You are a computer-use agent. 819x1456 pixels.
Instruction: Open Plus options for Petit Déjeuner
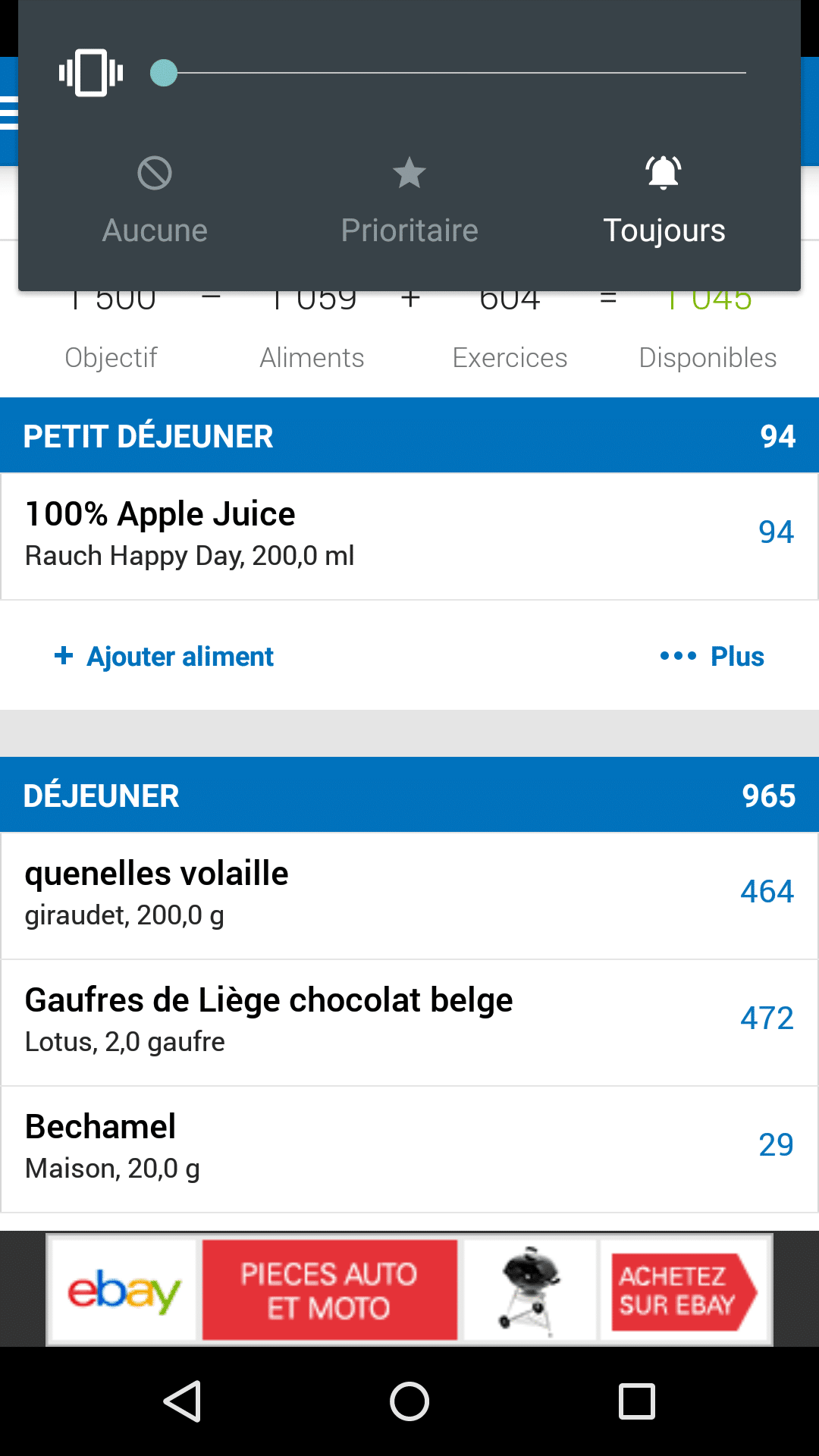tap(711, 656)
